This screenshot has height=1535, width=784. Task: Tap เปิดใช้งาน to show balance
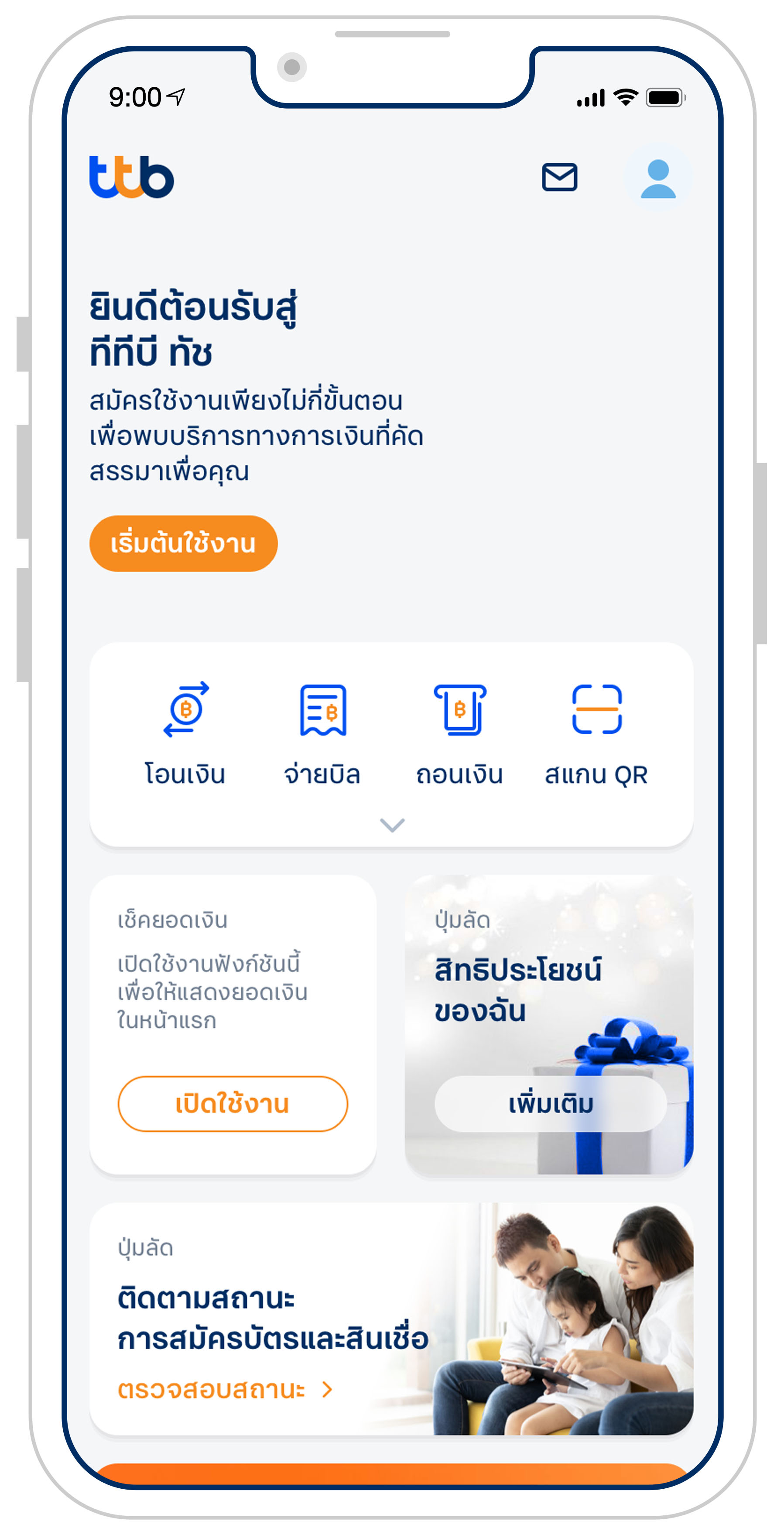click(x=233, y=1104)
